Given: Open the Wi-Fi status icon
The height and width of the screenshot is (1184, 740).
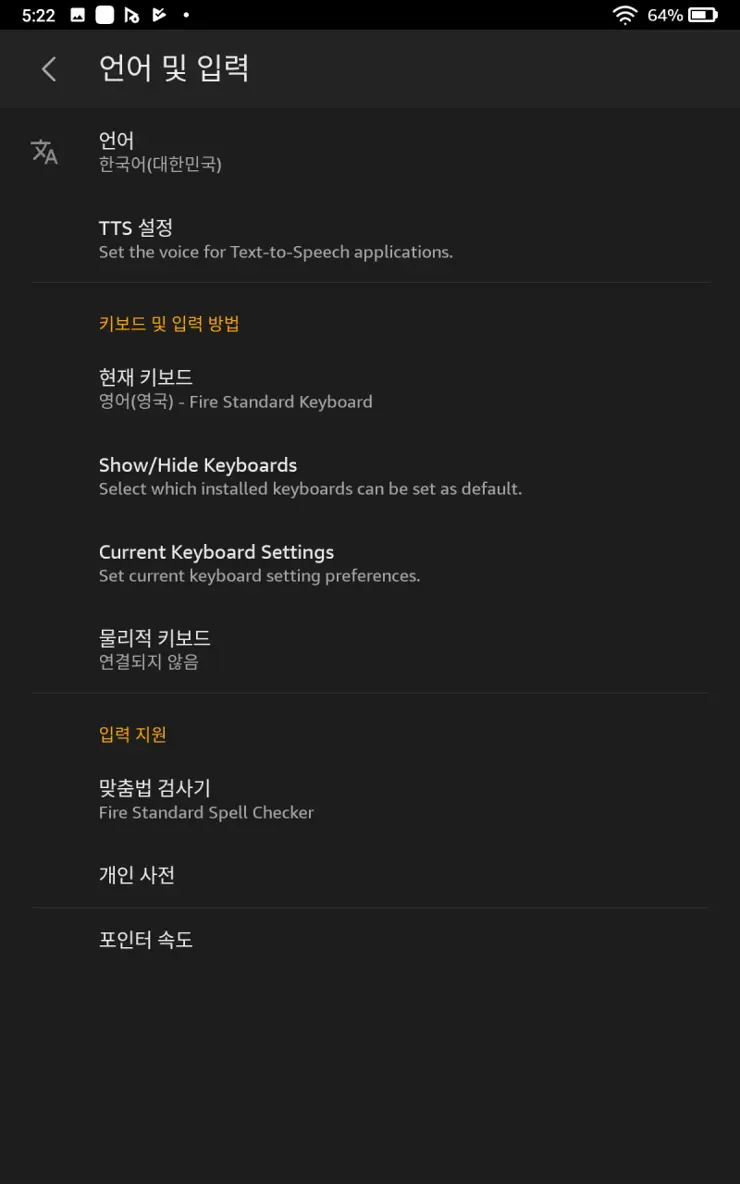Looking at the screenshot, I should click(624, 15).
